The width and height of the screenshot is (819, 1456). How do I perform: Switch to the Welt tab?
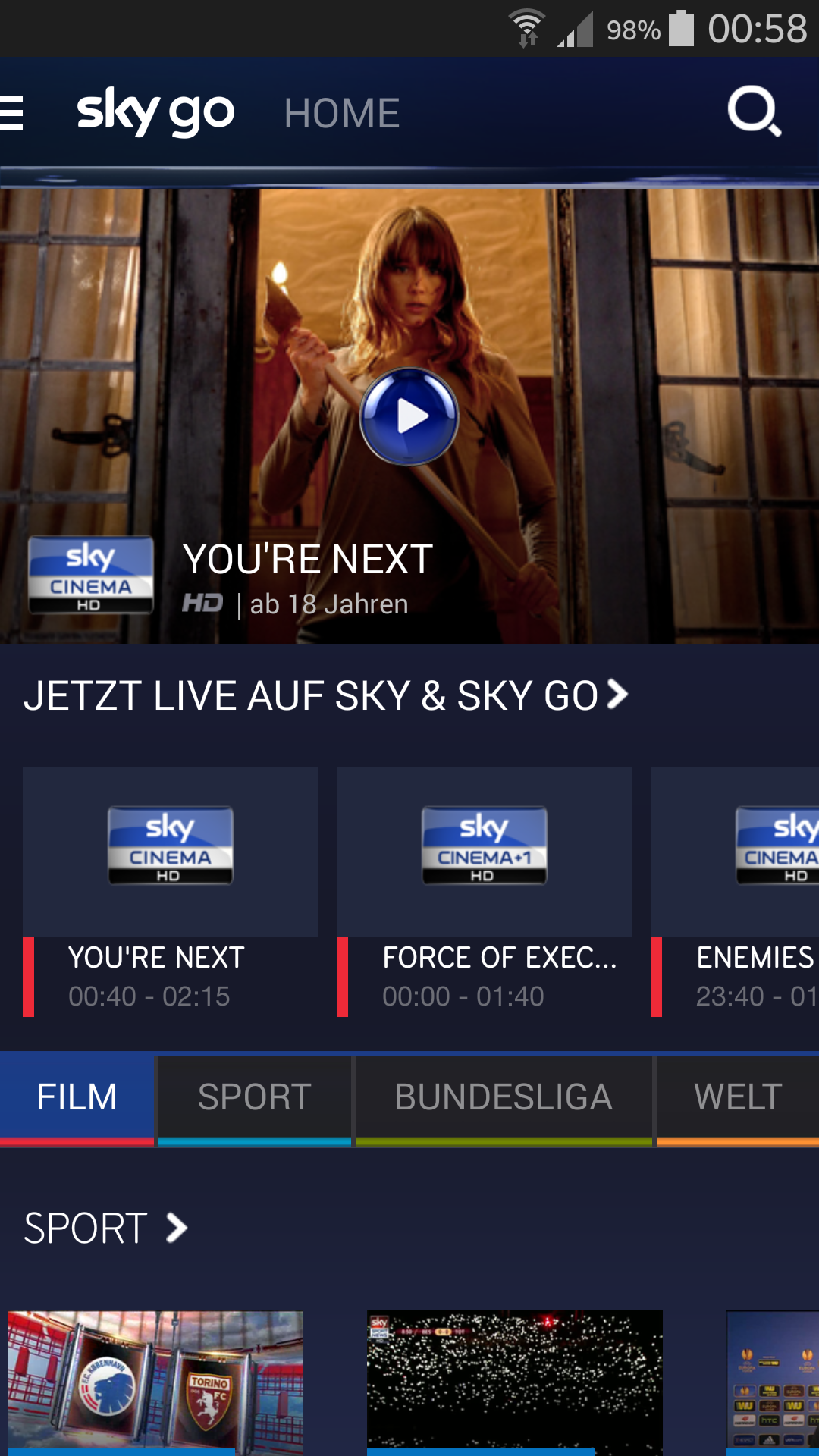tap(738, 1099)
